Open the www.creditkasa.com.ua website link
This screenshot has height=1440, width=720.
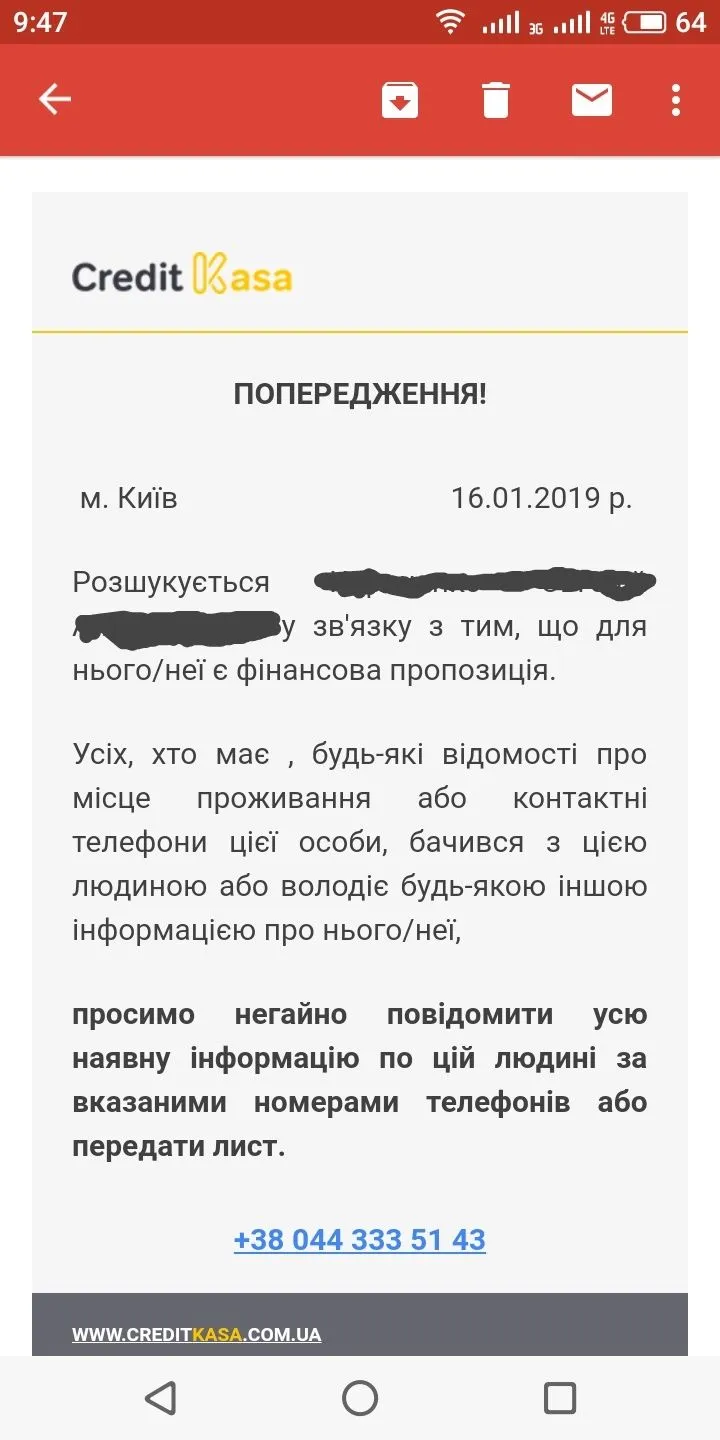[196, 1334]
